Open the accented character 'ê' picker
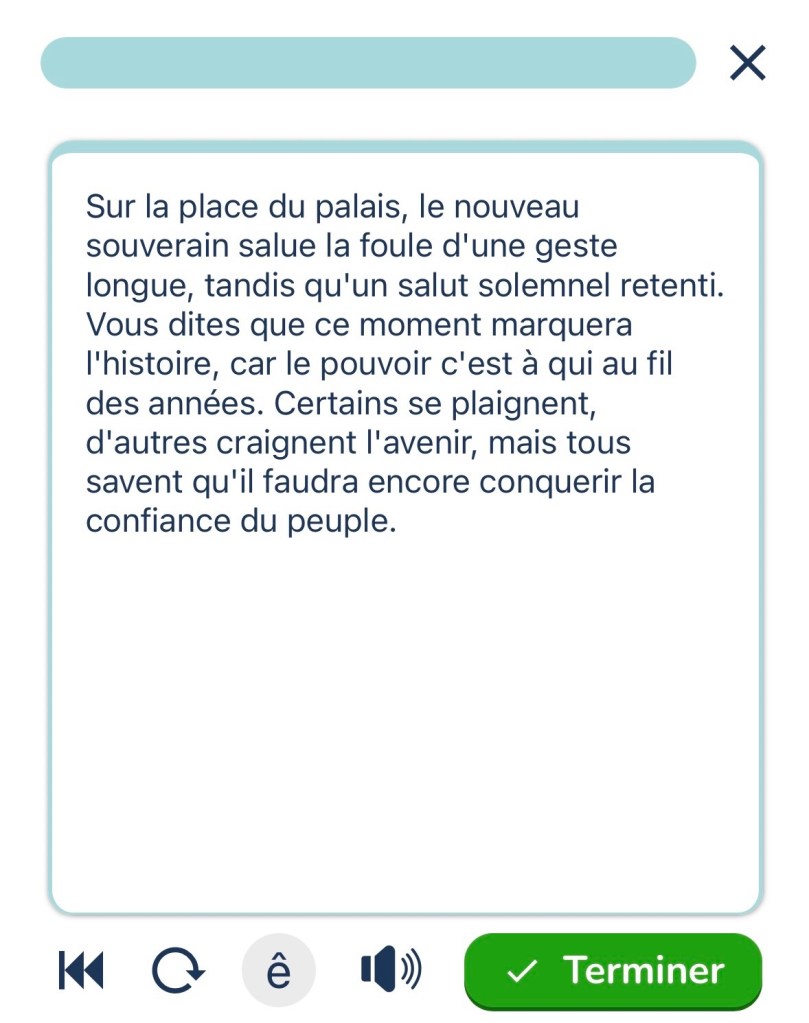Viewport: 809px width, 1023px height. (x=281, y=968)
